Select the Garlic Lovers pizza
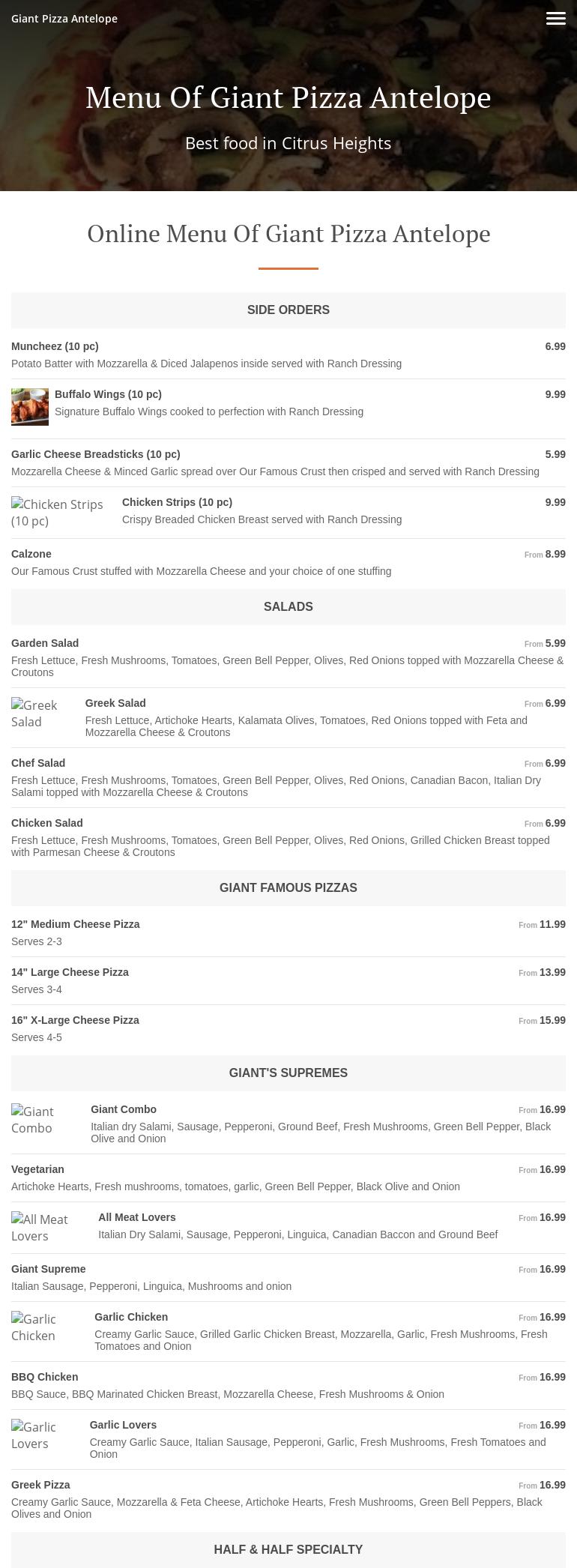This screenshot has height=1568, width=577. [x=123, y=1425]
